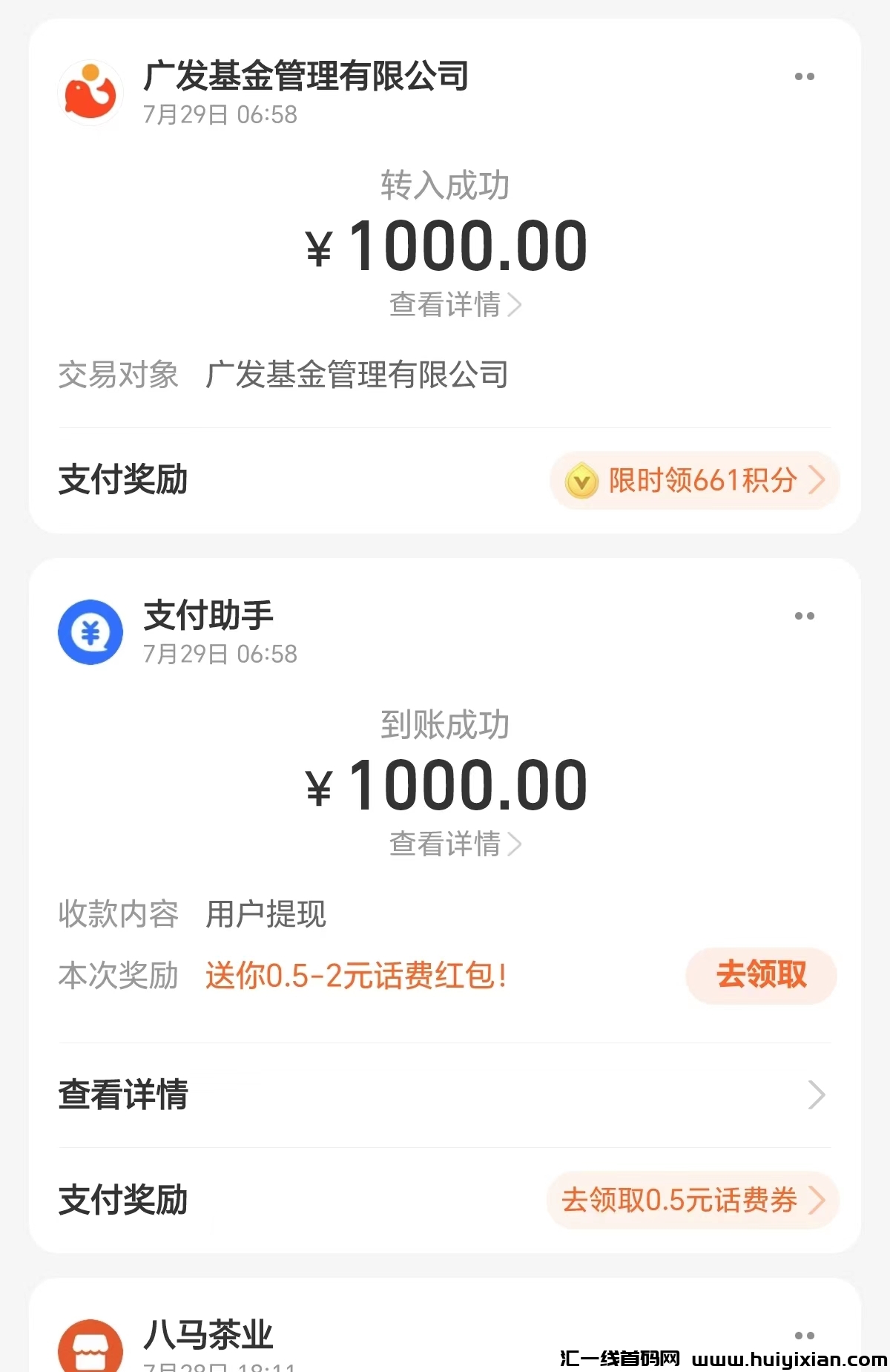Open the 广发基金管理有限公司 avatar icon
The height and width of the screenshot is (1372, 890).
(90, 92)
